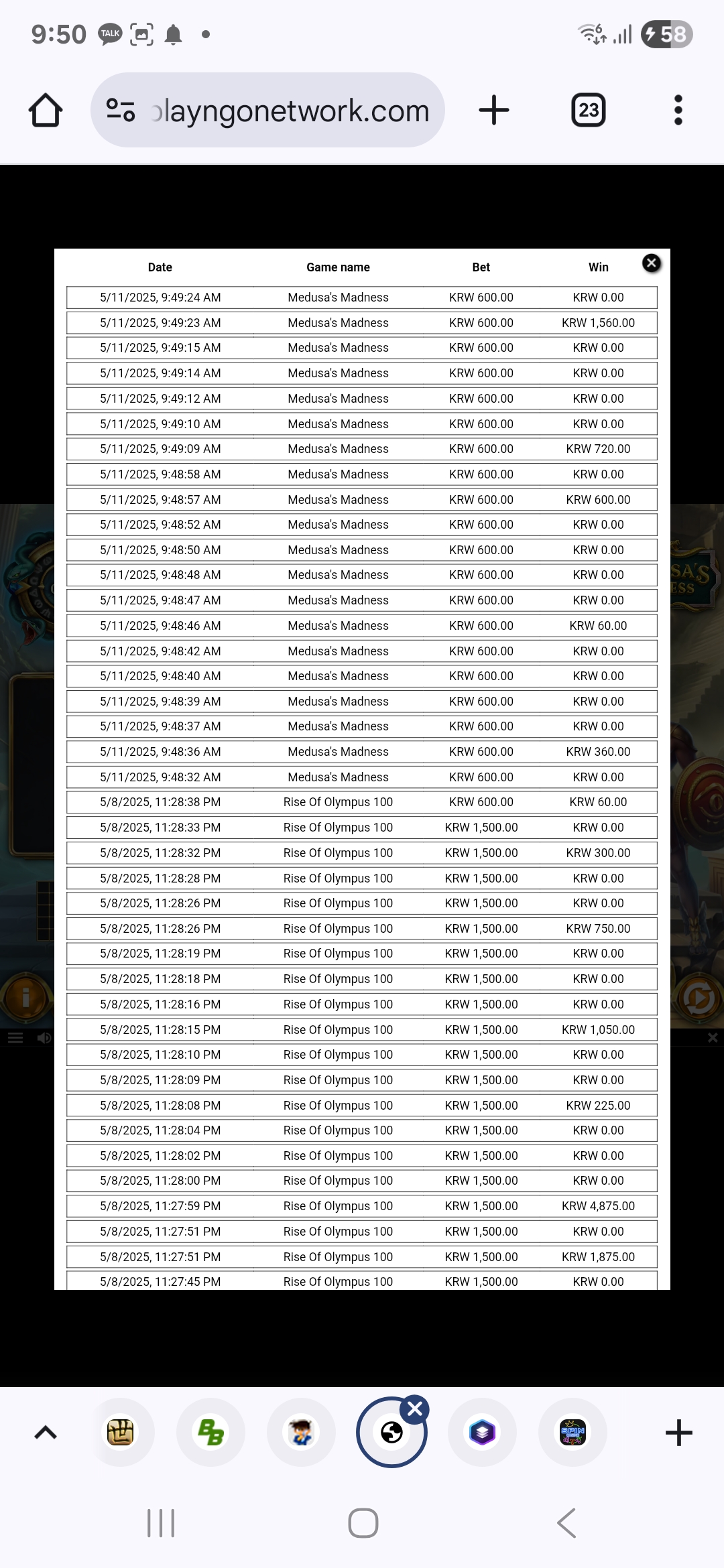Open the game's hamburger menu
Screen dimensions: 724x1568
pyautogui.click(x=15, y=1038)
